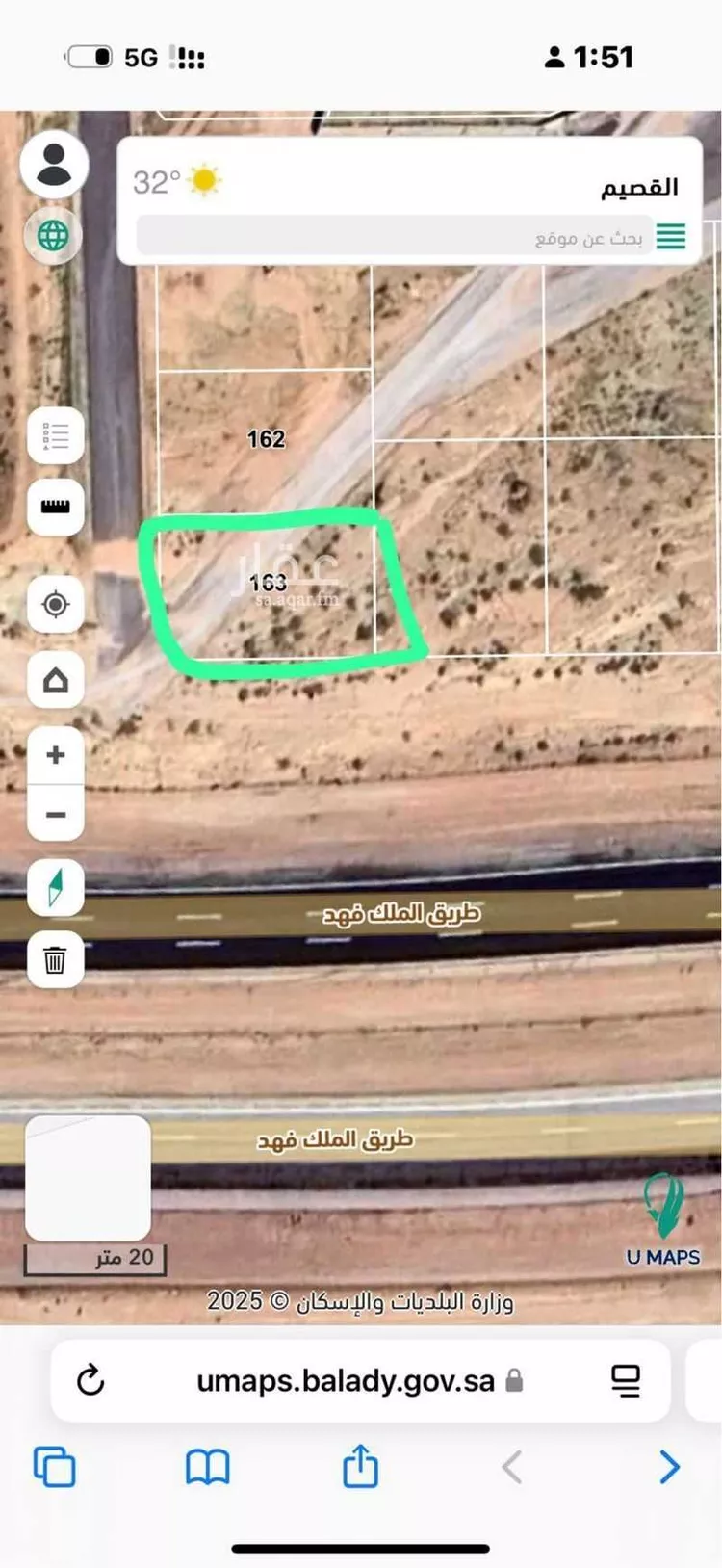Open the layers list panel
Image resolution: width=722 pixels, height=1568 pixels.
tap(55, 435)
